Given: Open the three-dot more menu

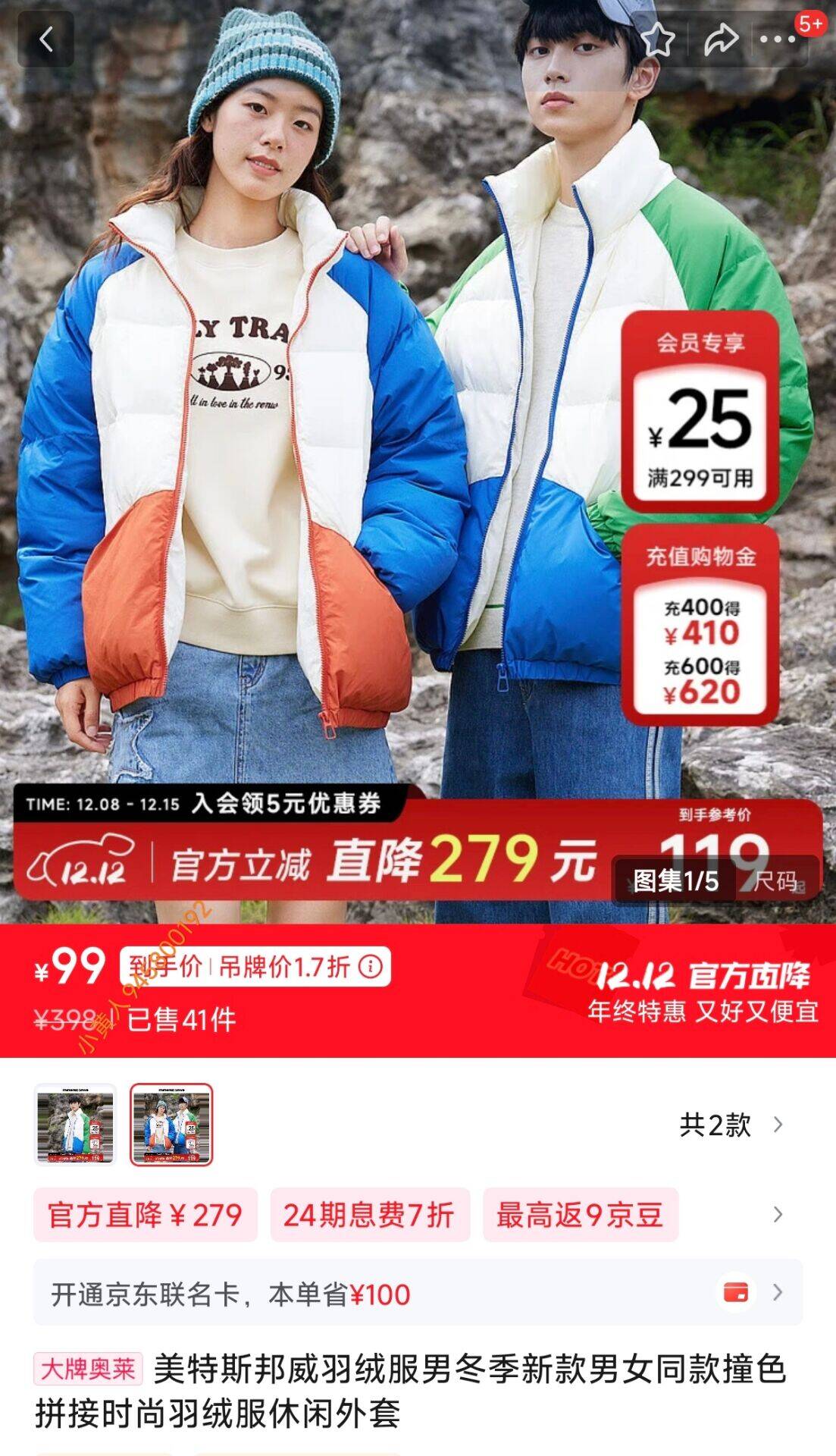Looking at the screenshot, I should click(x=779, y=39).
